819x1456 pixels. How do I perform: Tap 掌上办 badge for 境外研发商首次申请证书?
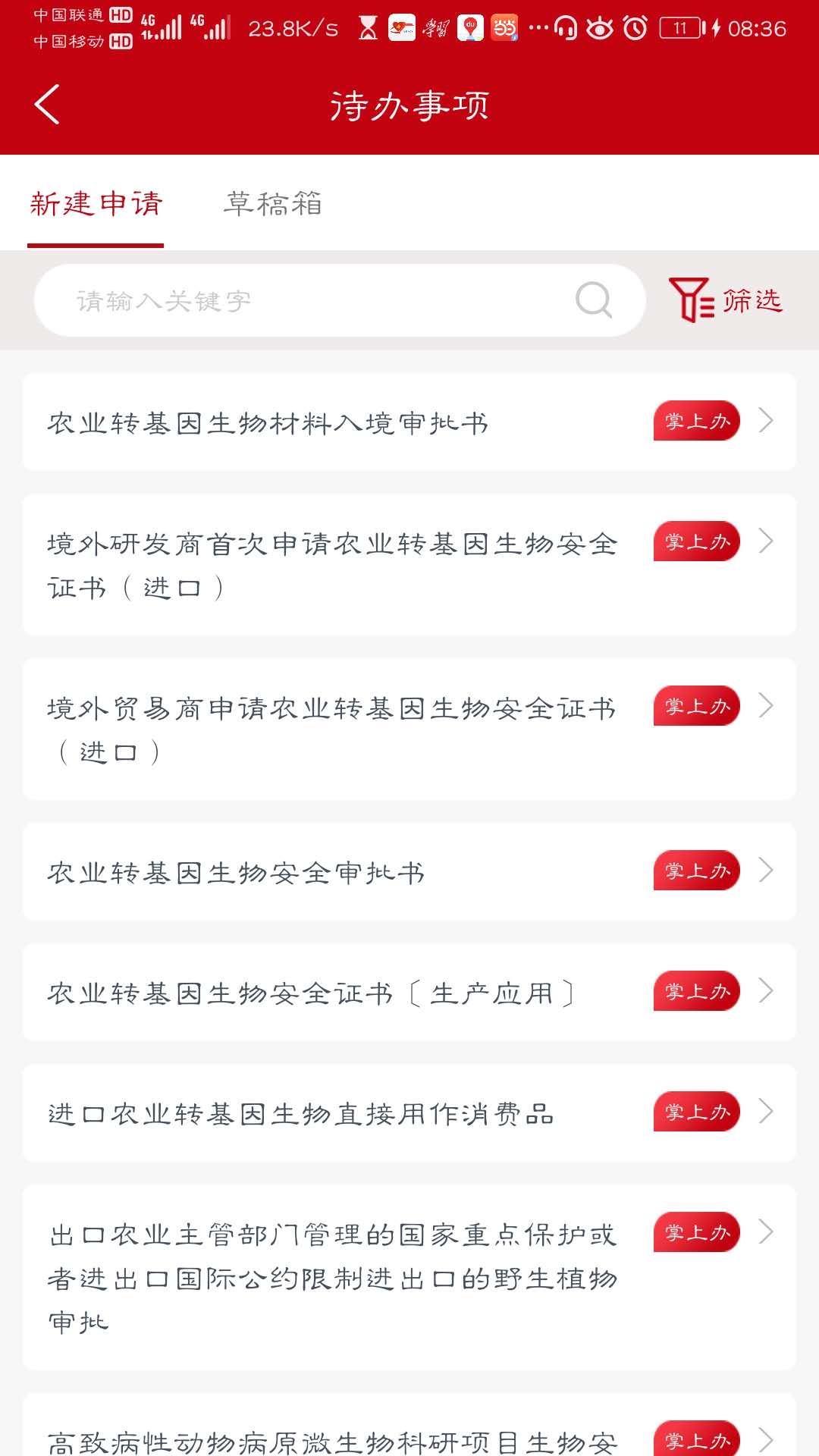point(696,541)
